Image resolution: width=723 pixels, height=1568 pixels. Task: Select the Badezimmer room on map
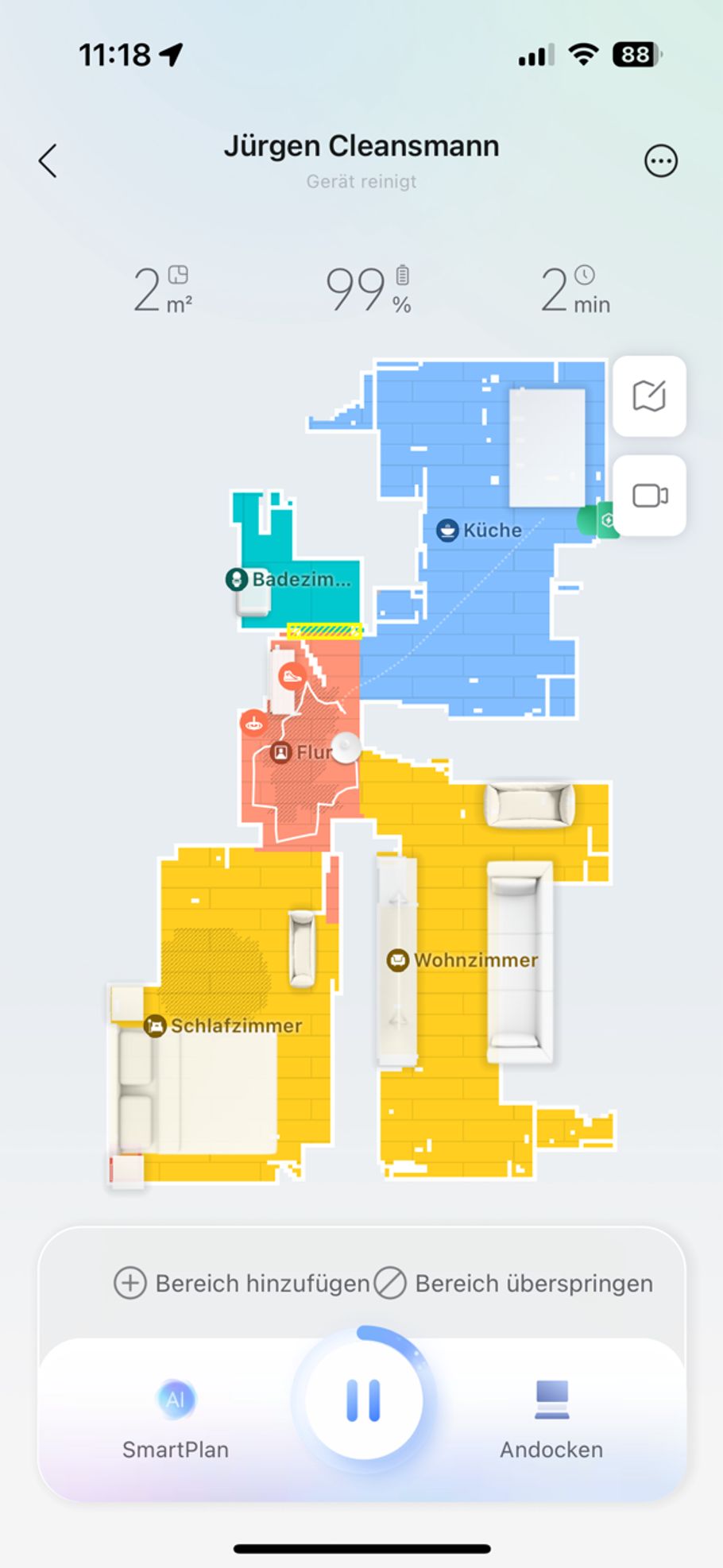[289, 579]
